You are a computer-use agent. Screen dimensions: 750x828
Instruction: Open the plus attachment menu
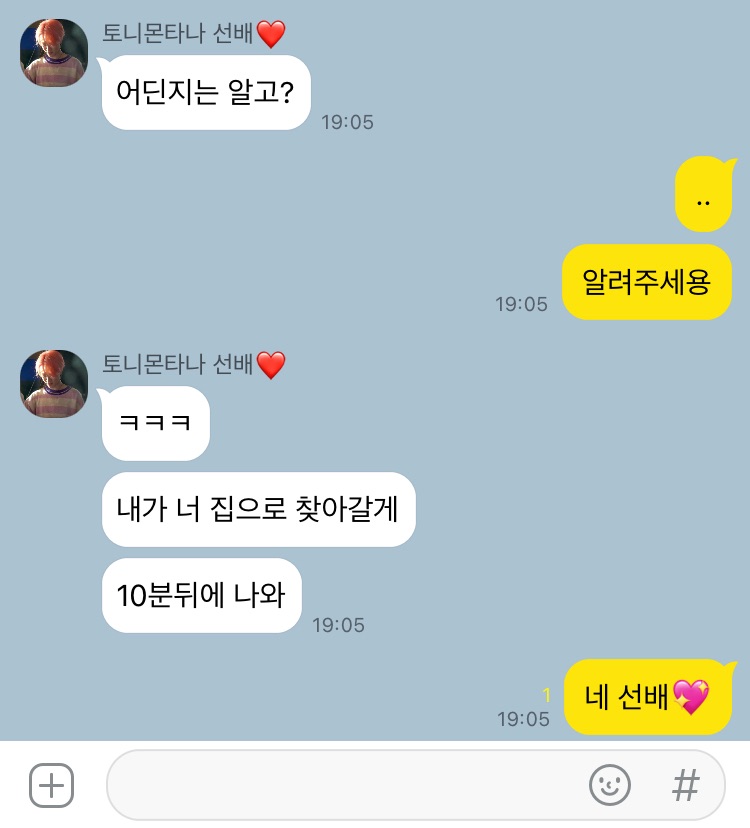click(51, 786)
